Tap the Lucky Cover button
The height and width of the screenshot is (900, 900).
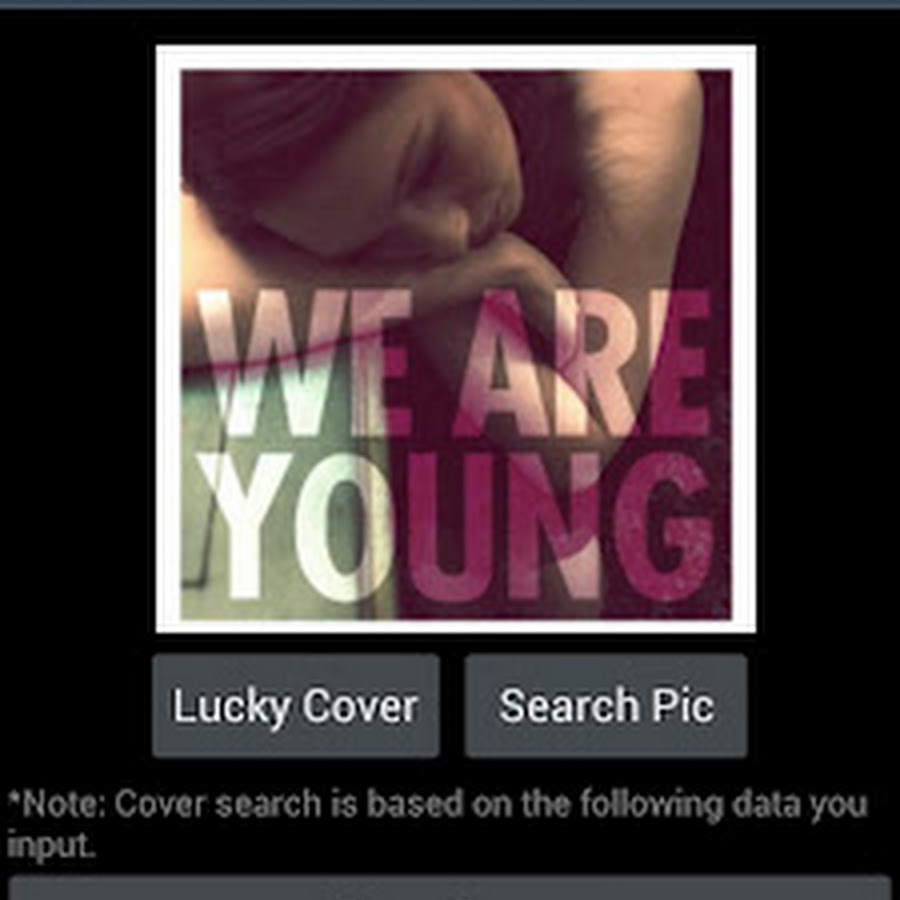pos(295,706)
